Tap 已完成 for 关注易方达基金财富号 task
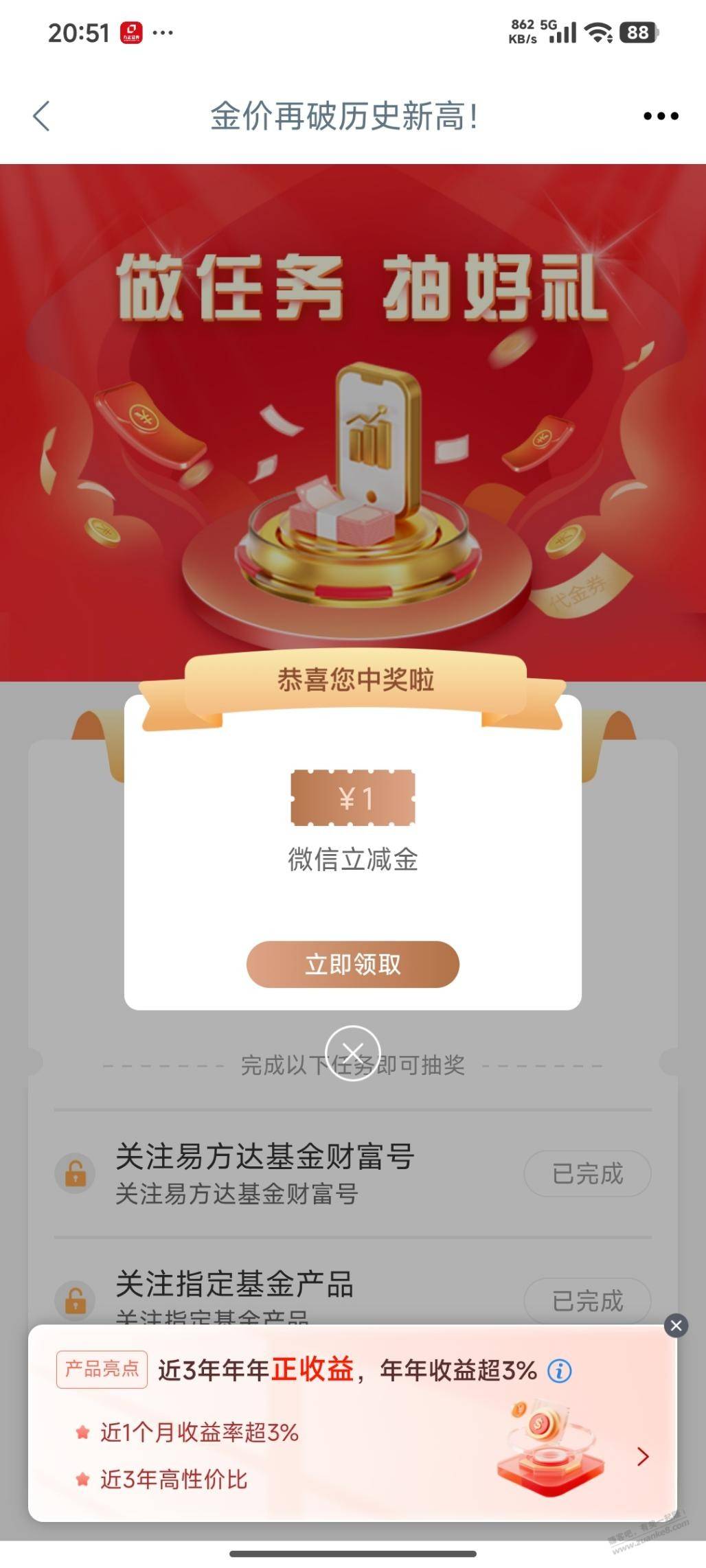Image resolution: width=706 pixels, height=1568 pixels. click(587, 1173)
